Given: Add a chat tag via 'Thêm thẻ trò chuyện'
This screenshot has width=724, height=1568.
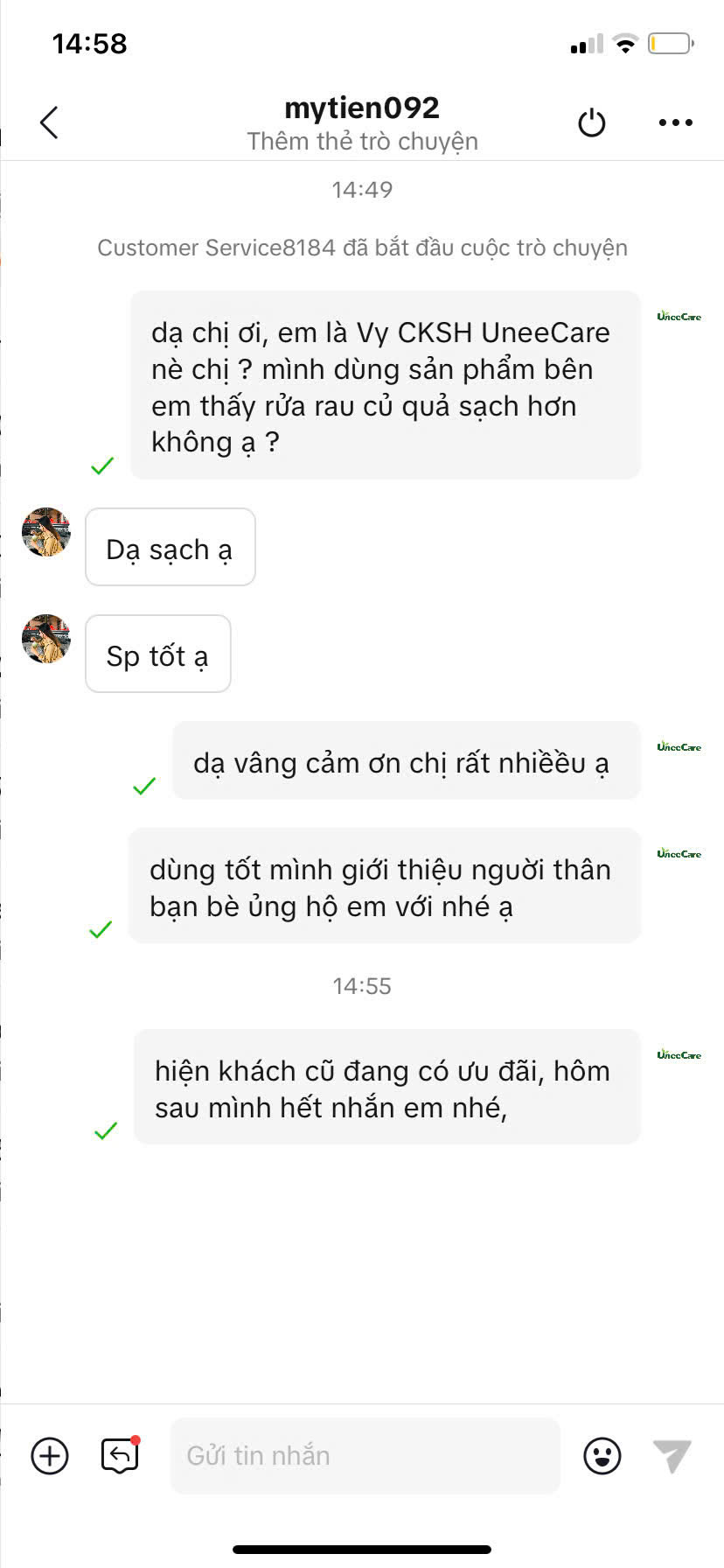Looking at the screenshot, I should click(362, 142).
